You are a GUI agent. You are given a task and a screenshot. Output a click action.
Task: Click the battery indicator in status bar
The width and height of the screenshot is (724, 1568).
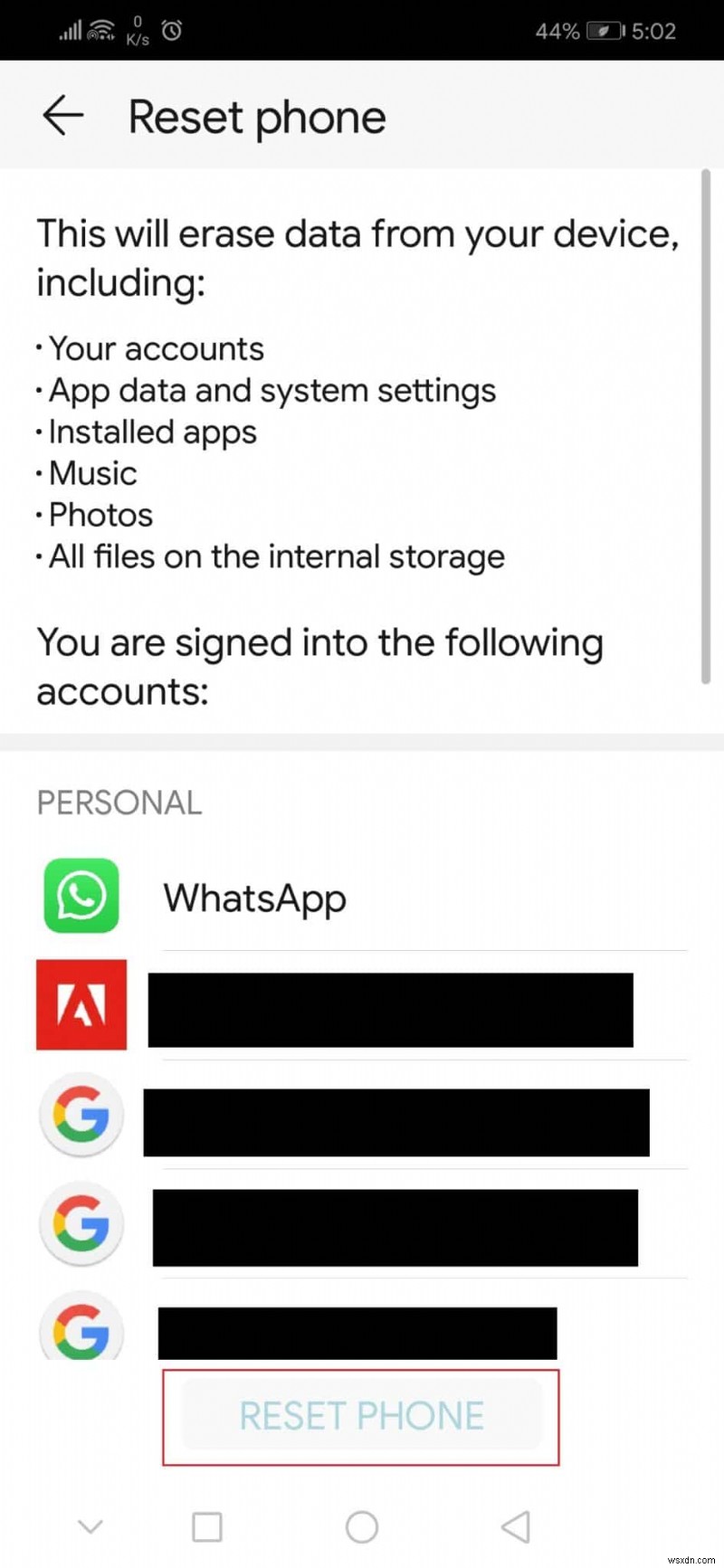pyautogui.click(x=604, y=30)
